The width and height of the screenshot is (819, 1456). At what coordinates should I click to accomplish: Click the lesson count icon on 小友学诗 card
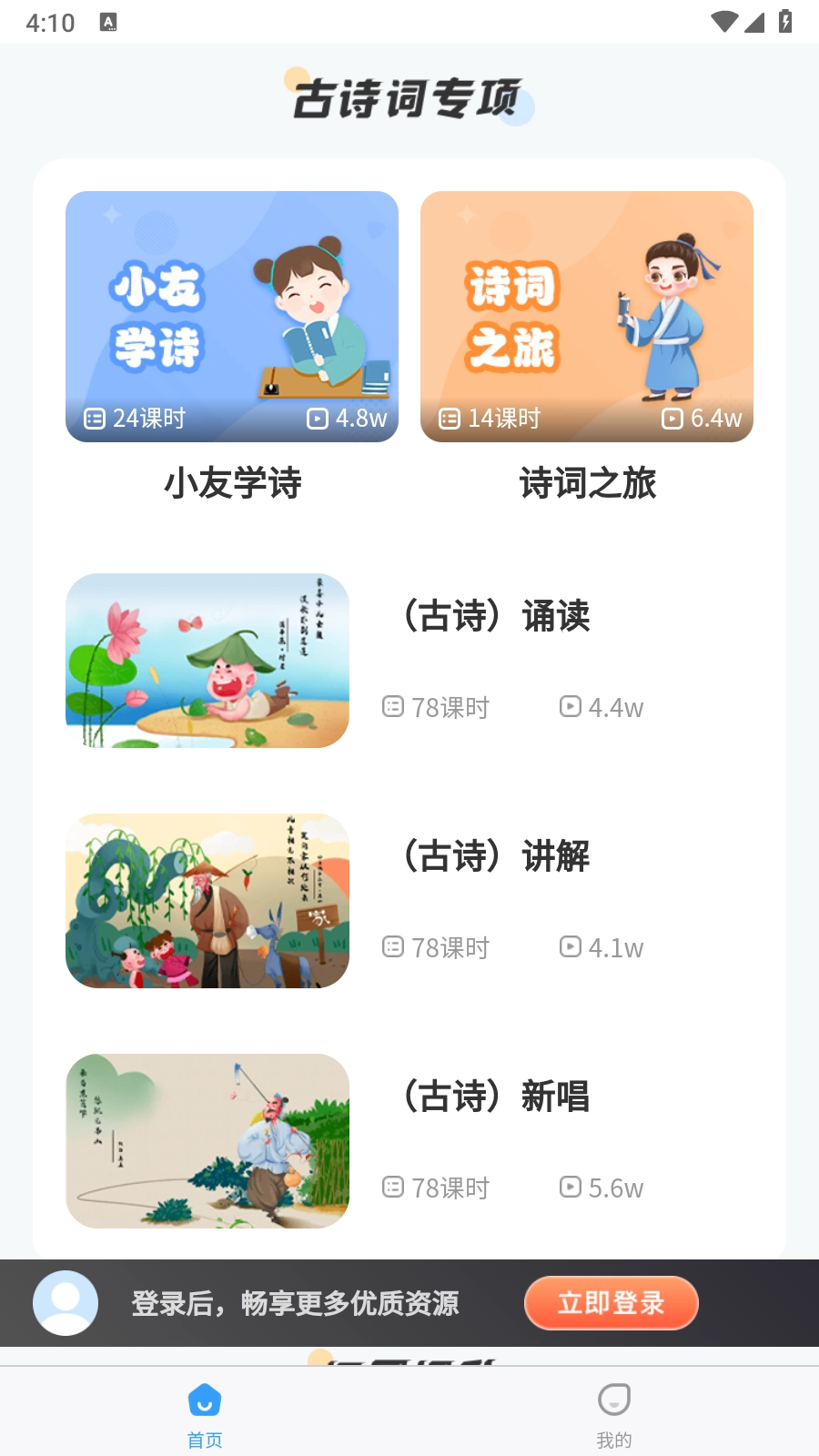pos(93,420)
